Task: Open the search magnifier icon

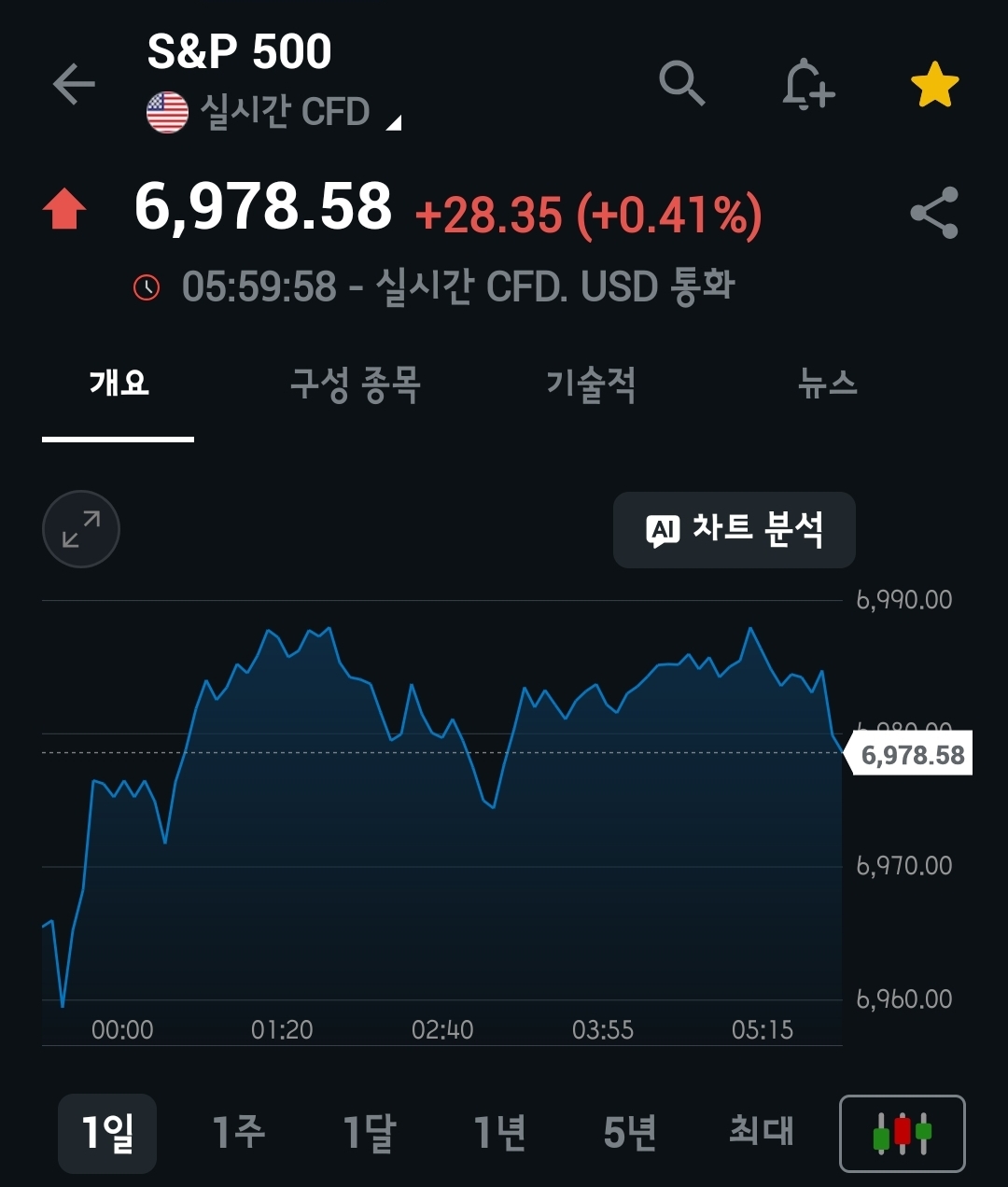Action: [x=681, y=84]
